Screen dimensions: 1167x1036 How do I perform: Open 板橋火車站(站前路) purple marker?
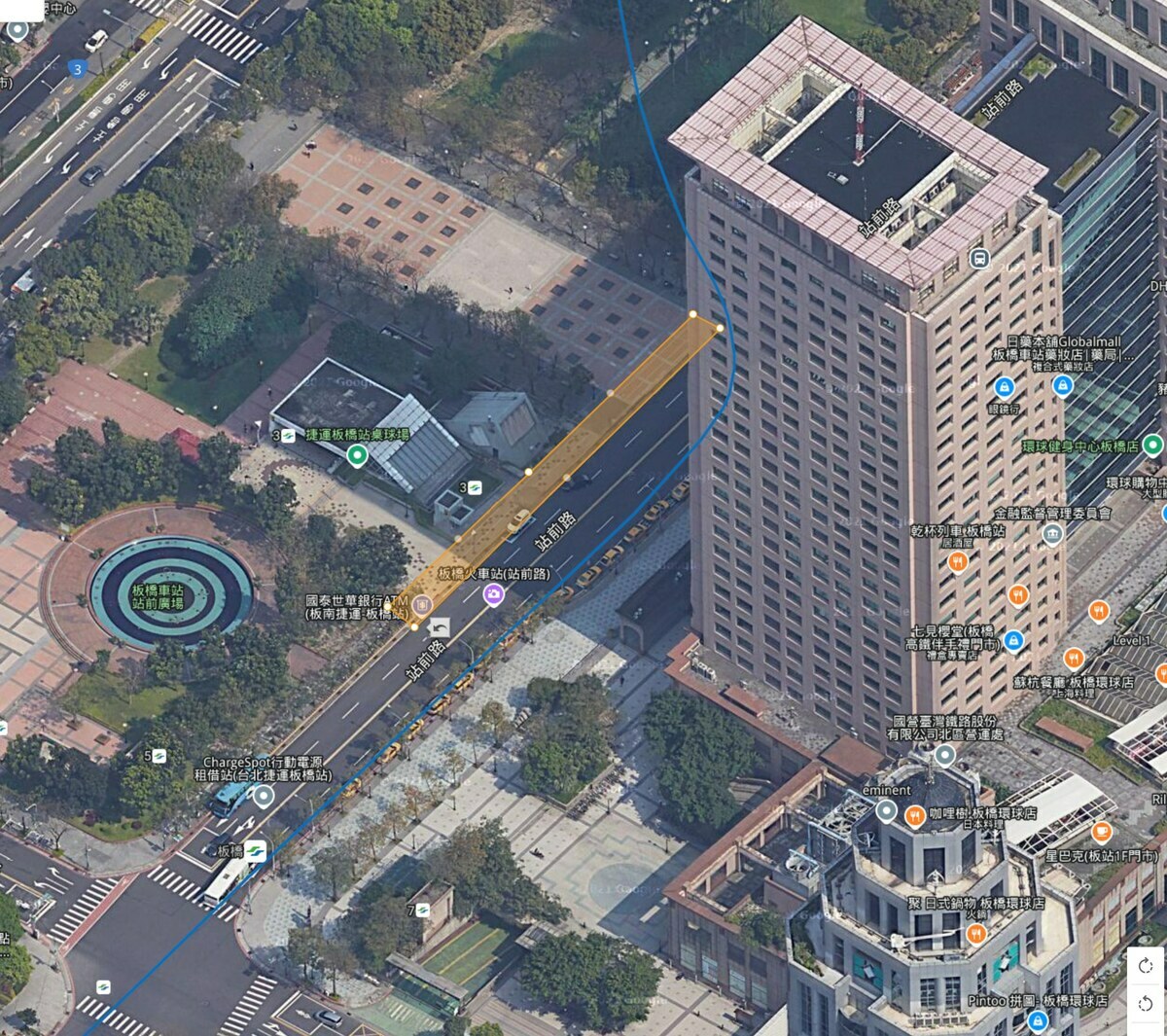[494, 593]
